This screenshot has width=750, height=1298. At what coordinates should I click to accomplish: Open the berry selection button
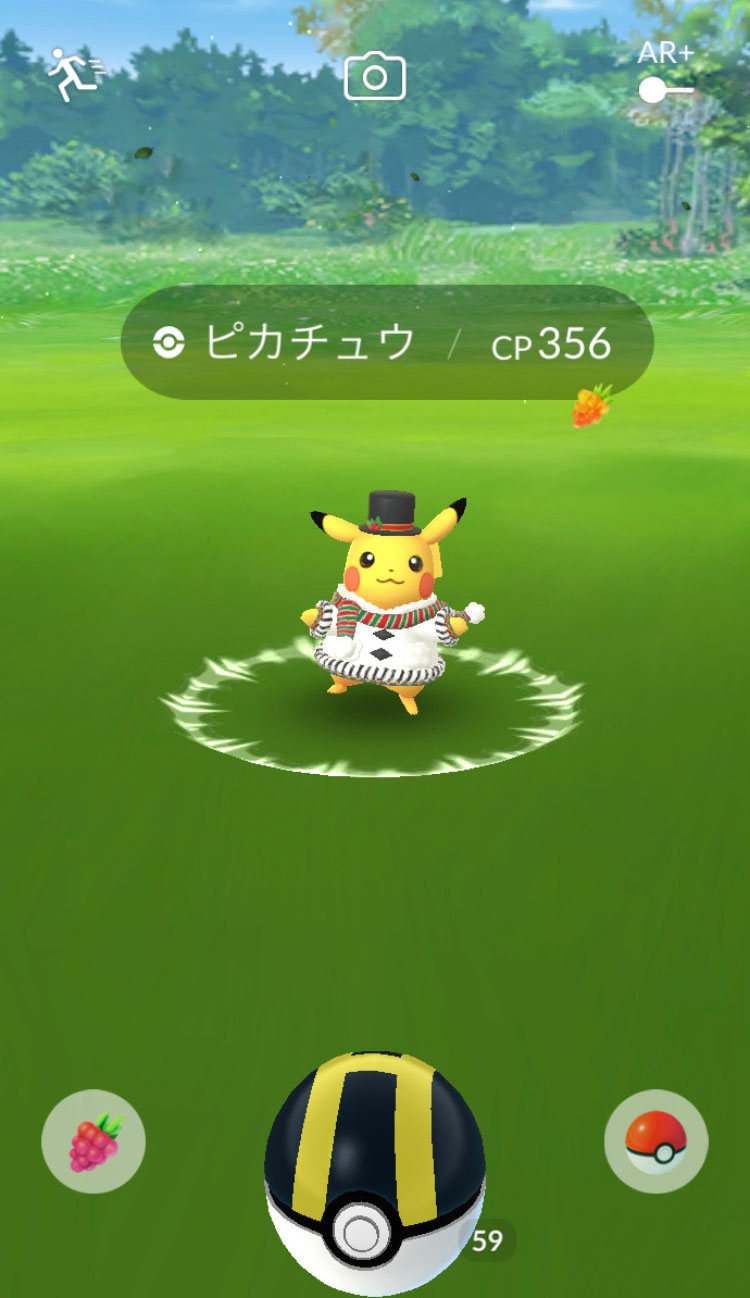(x=94, y=1141)
